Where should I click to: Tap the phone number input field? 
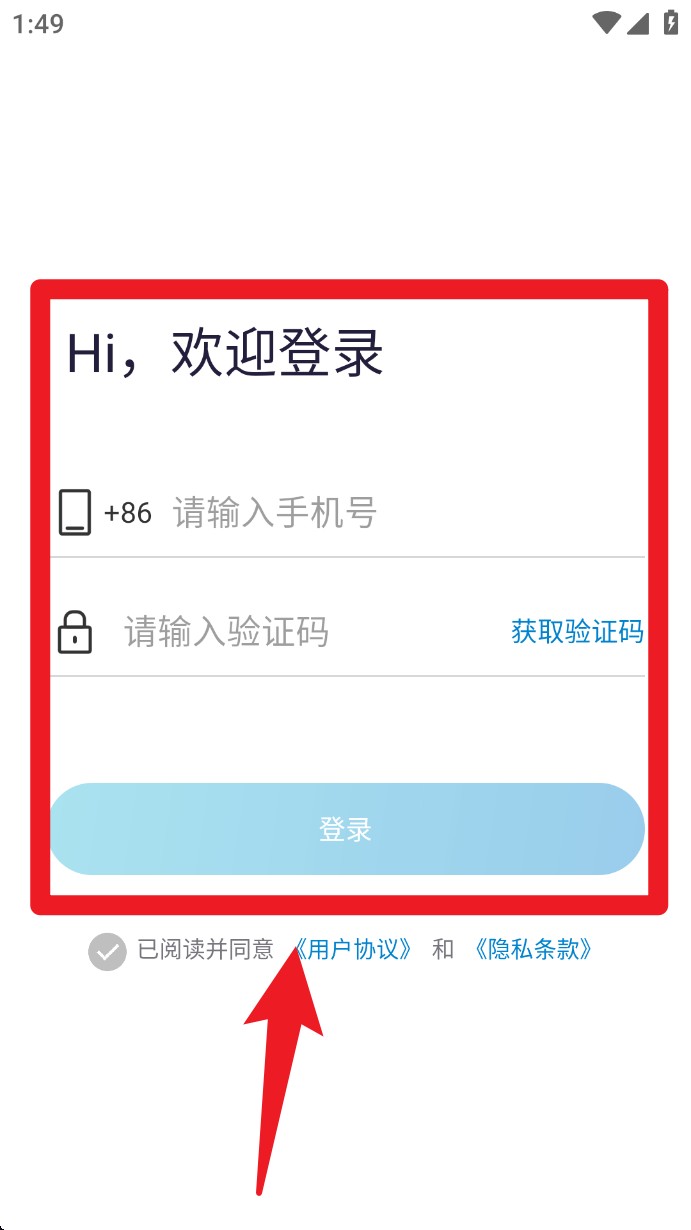(400, 514)
